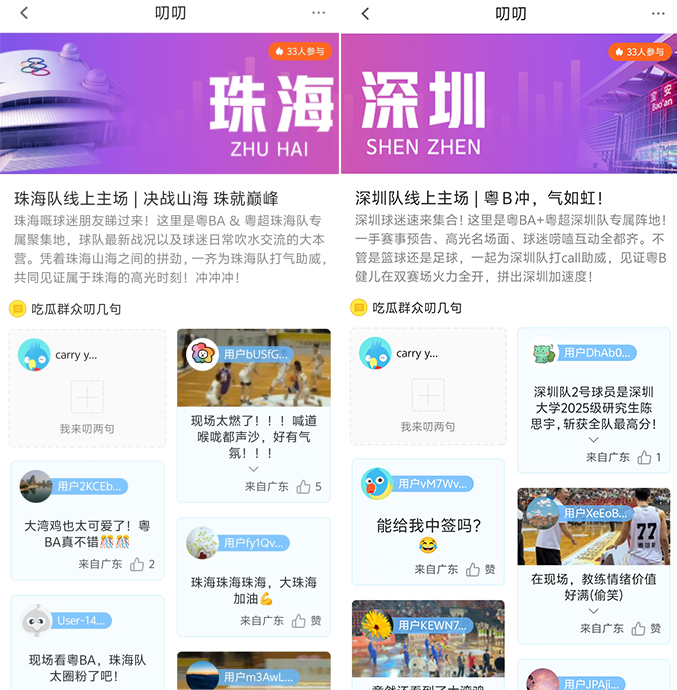Open the 珠海 ZHU HAI banner

coord(169,104)
